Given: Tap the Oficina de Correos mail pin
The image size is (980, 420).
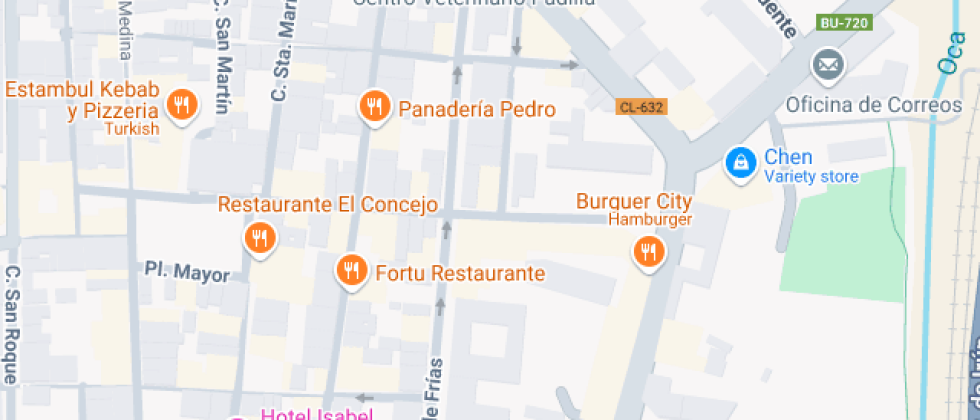Looking at the screenshot, I should point(828,68).
